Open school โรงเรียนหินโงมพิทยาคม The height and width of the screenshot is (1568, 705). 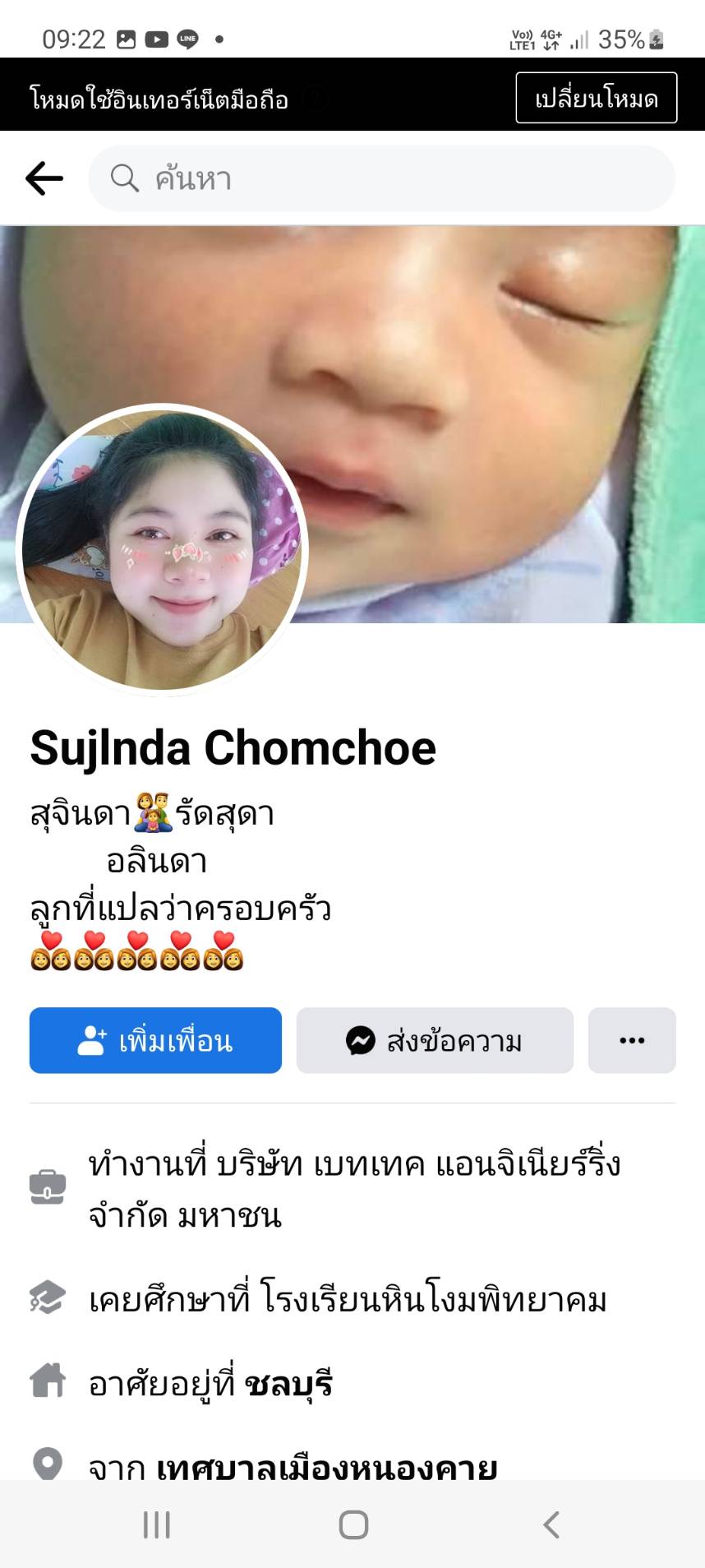[x=434, y=1300]
